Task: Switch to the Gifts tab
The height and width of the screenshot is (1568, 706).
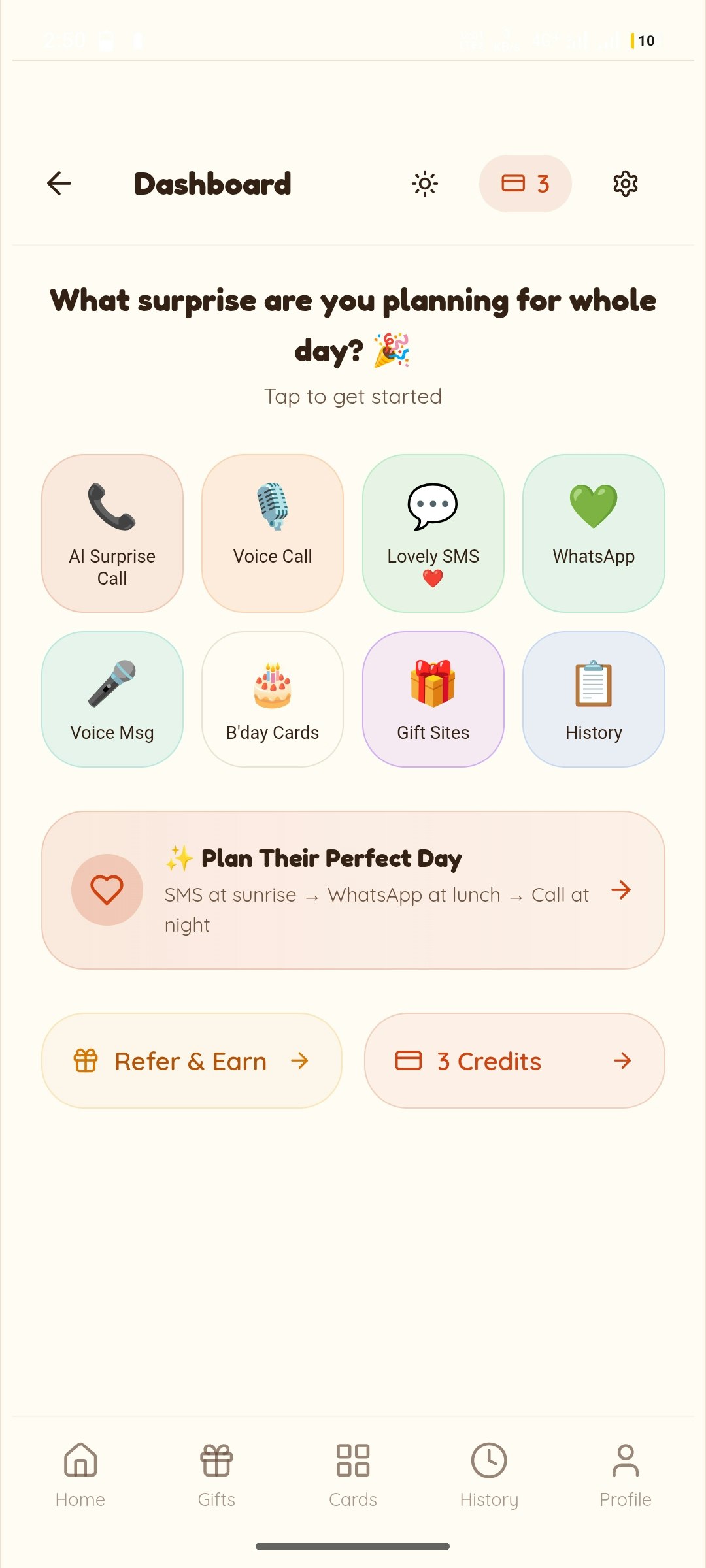Action: pos(216,1475)
